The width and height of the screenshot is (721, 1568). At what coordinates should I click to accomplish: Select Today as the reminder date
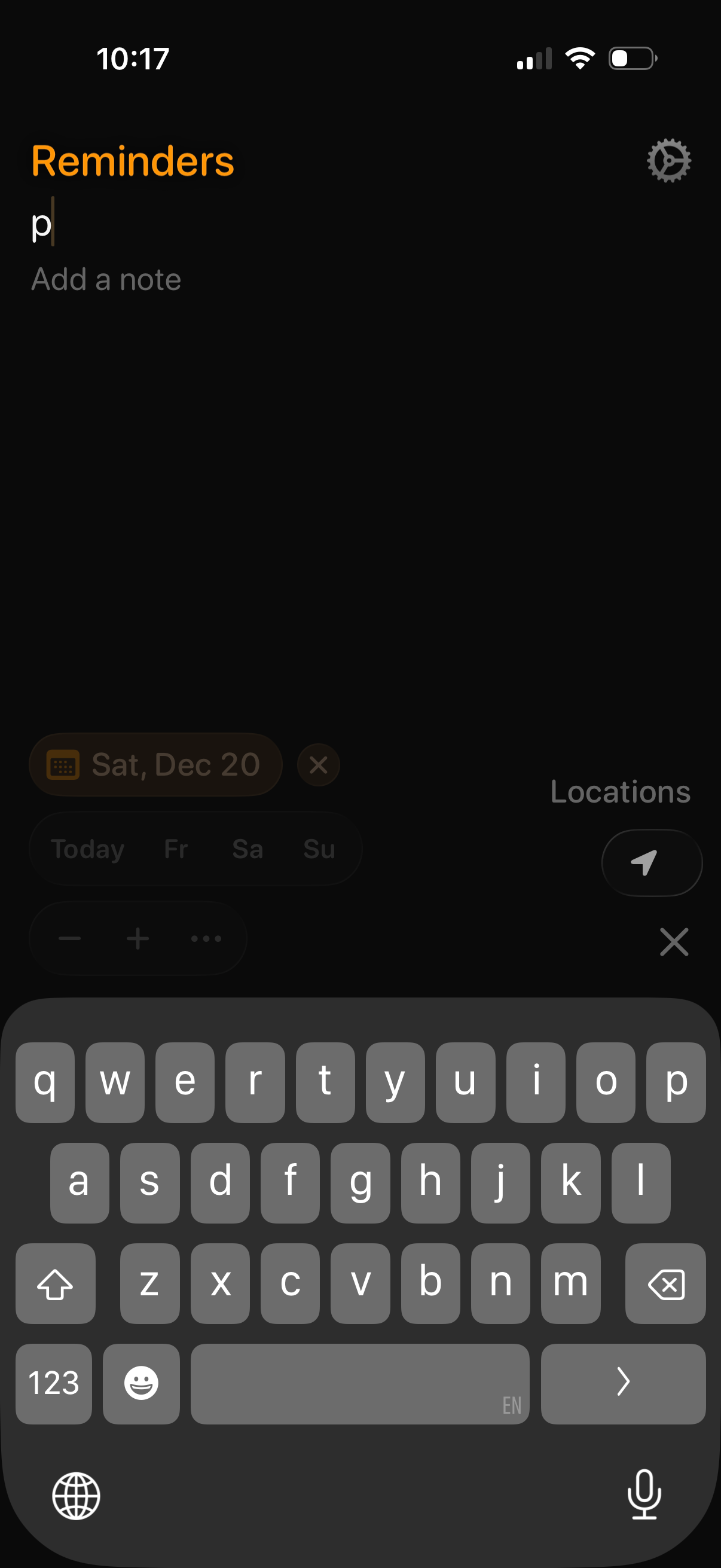[87, 849]
